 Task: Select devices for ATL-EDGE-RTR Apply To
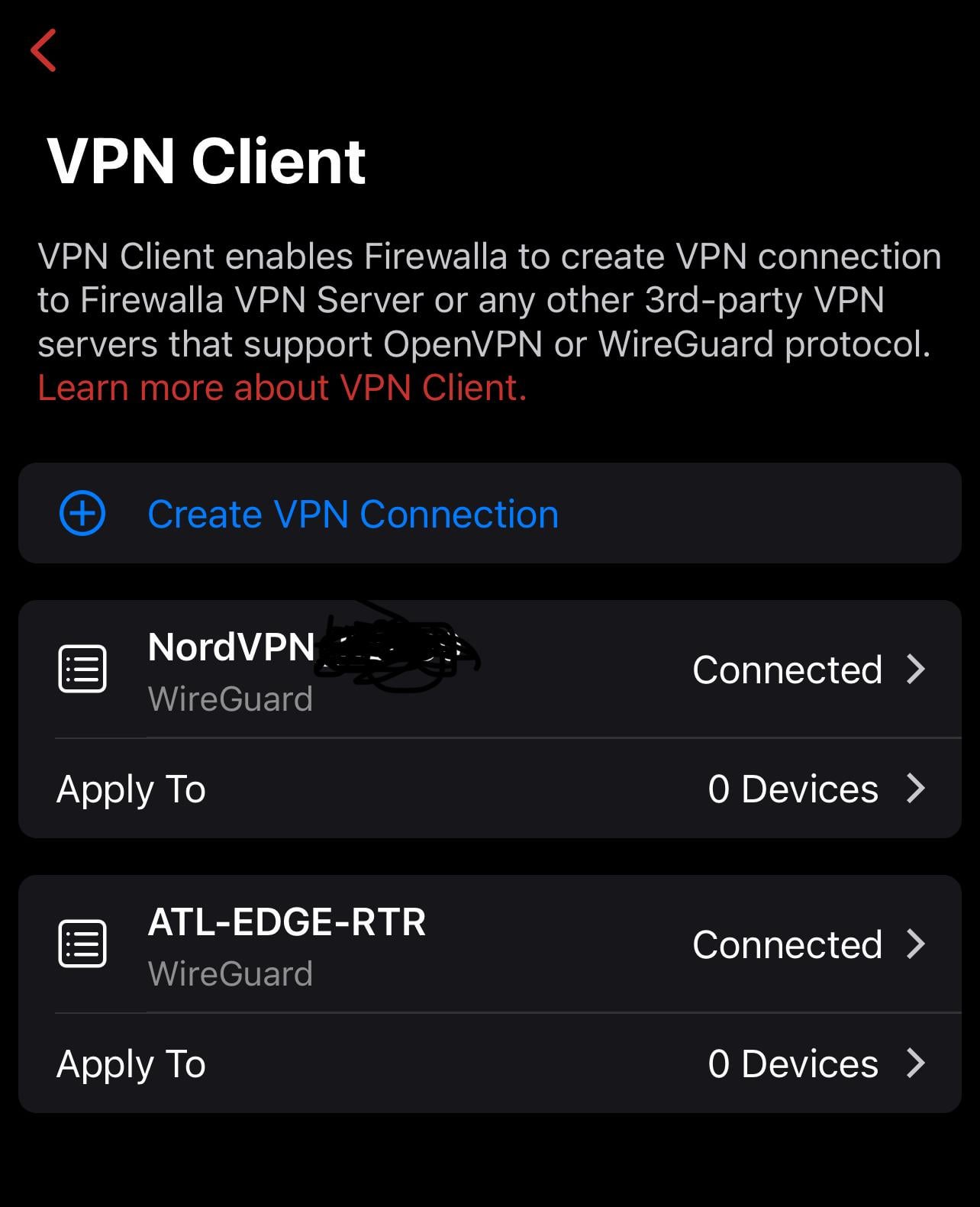coord(489,1063)
